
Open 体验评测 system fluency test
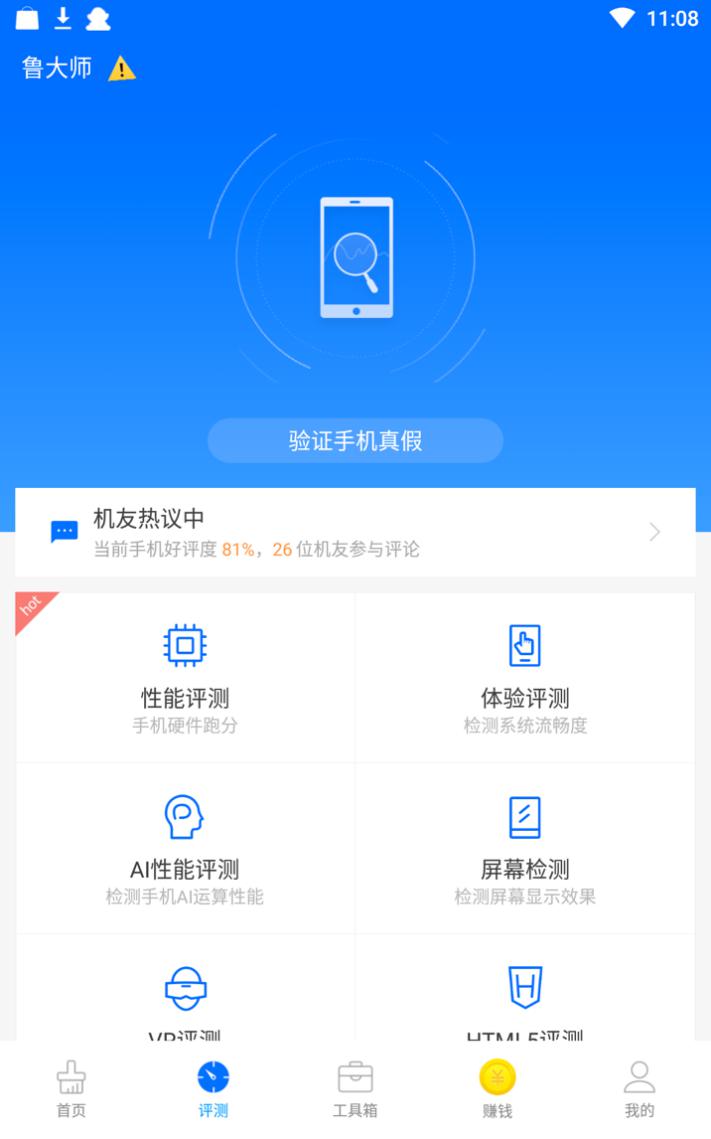525,678
